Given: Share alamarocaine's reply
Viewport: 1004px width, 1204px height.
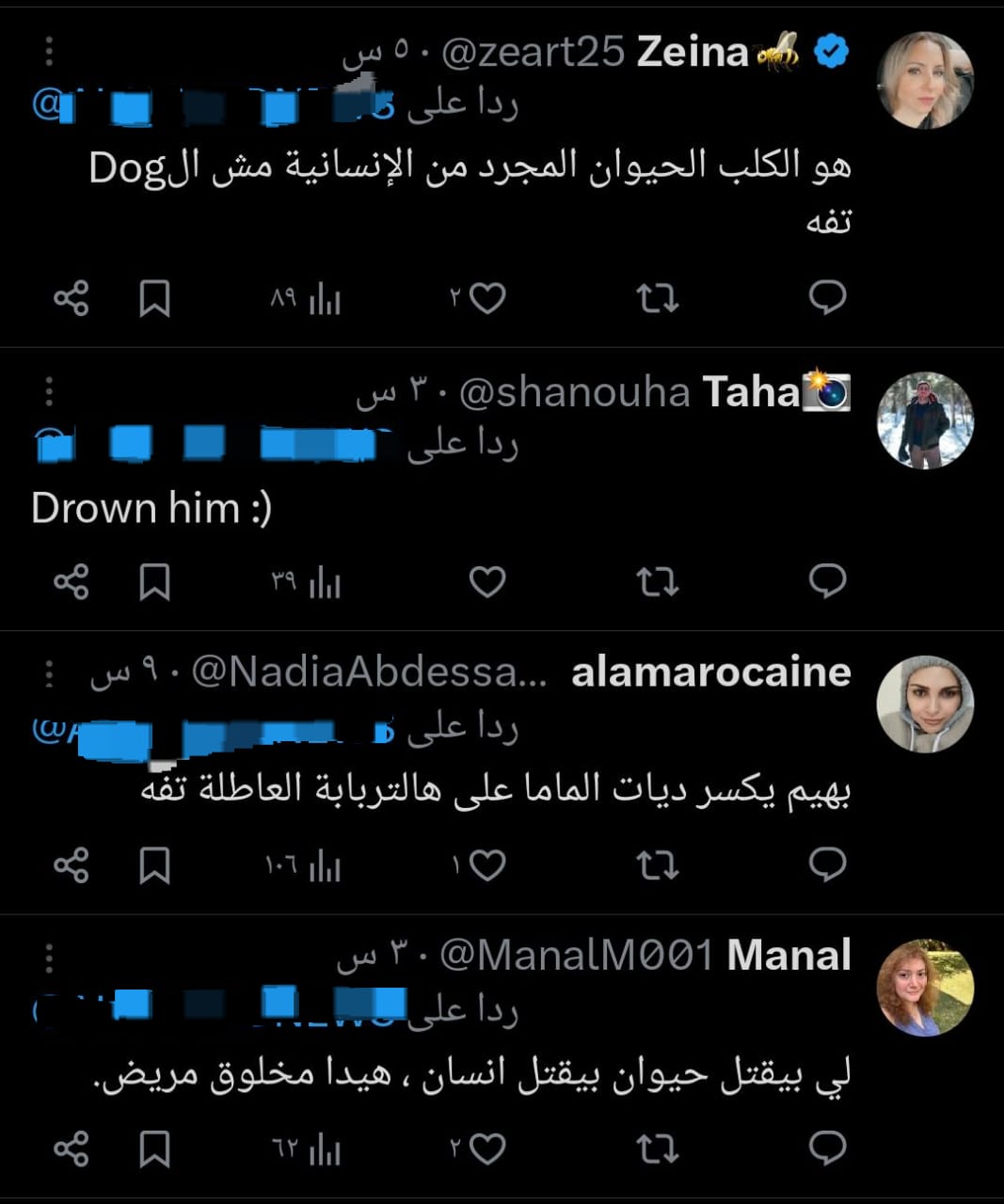Looking at the screenshot, I should [72, 865].
